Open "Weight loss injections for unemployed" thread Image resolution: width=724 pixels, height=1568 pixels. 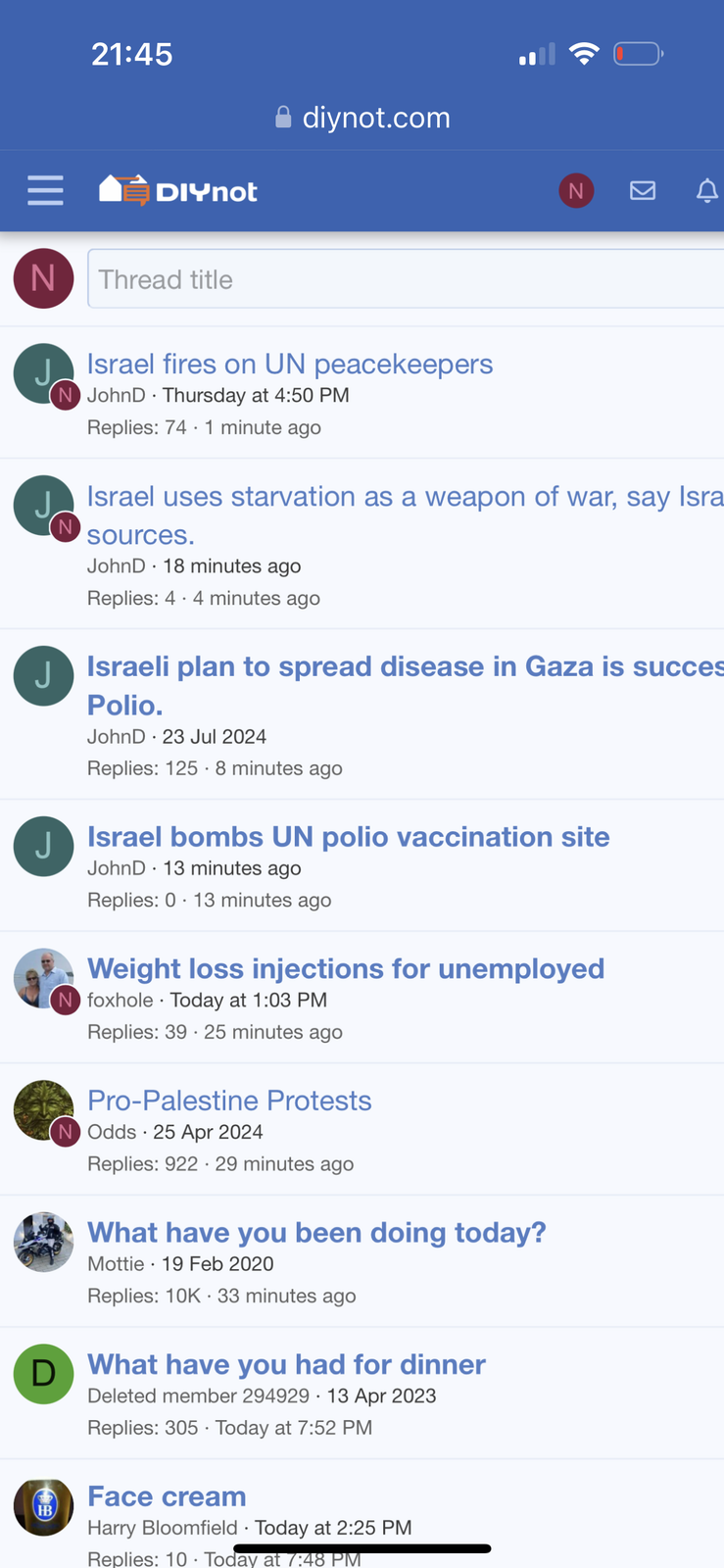click(346, 969)
